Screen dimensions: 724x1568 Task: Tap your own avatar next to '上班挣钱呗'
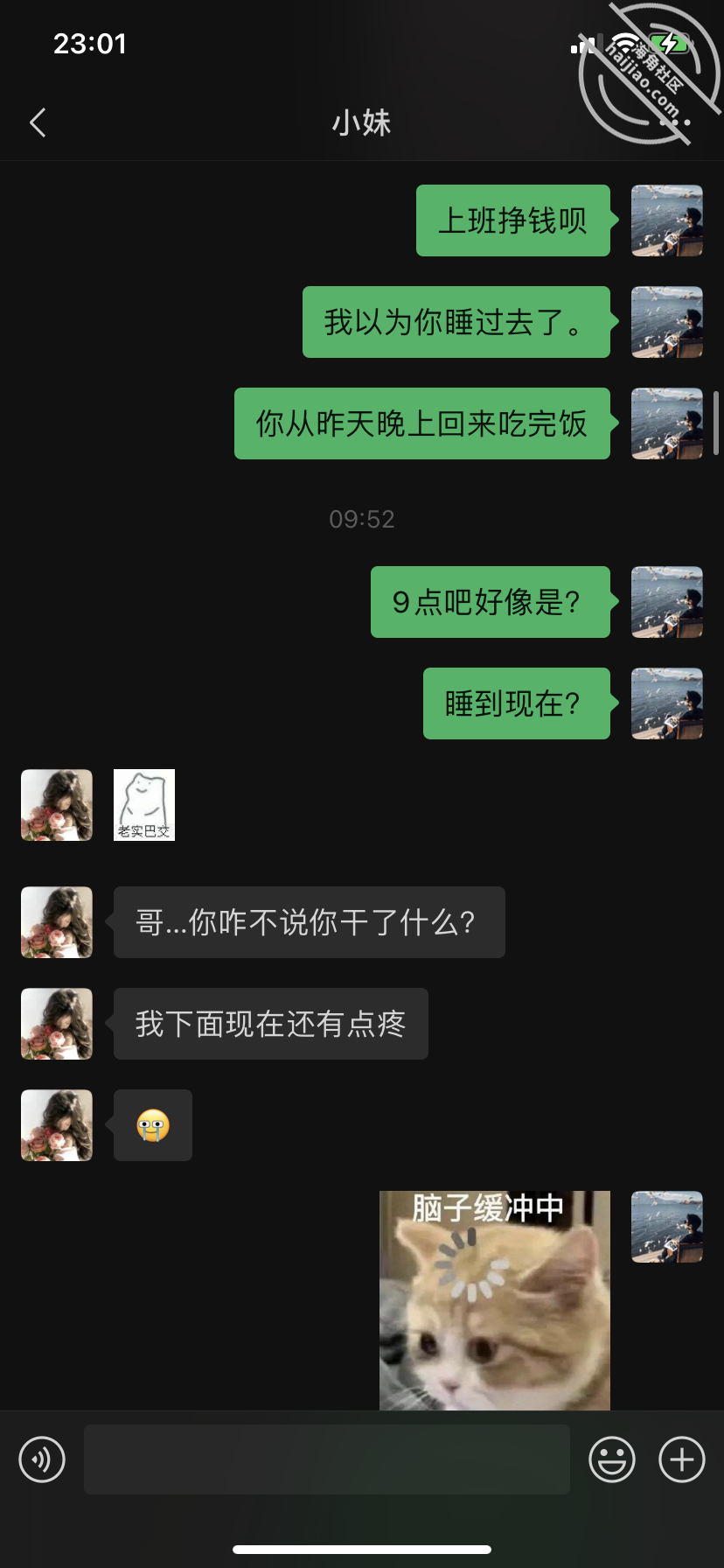666,221
